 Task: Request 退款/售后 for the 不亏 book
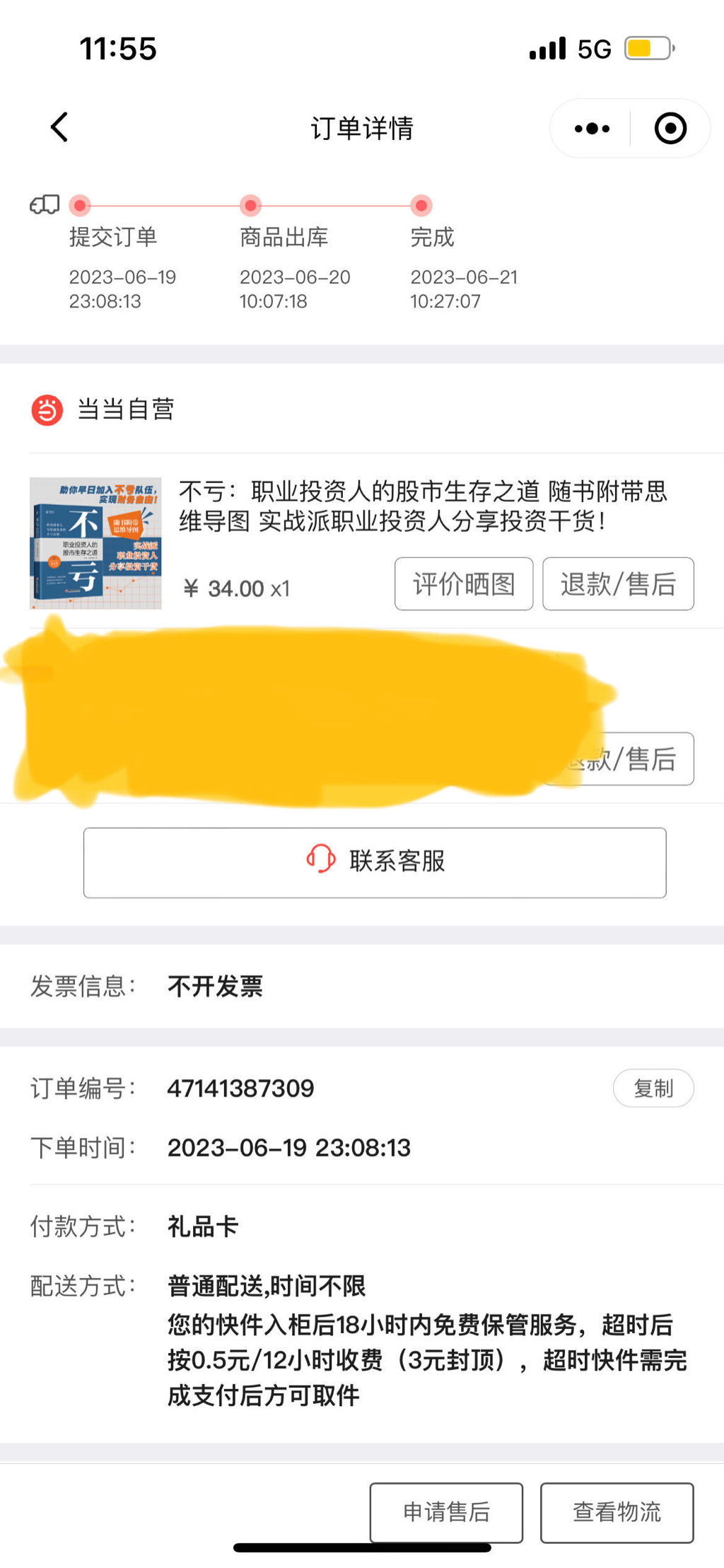(x=618, y=584)
